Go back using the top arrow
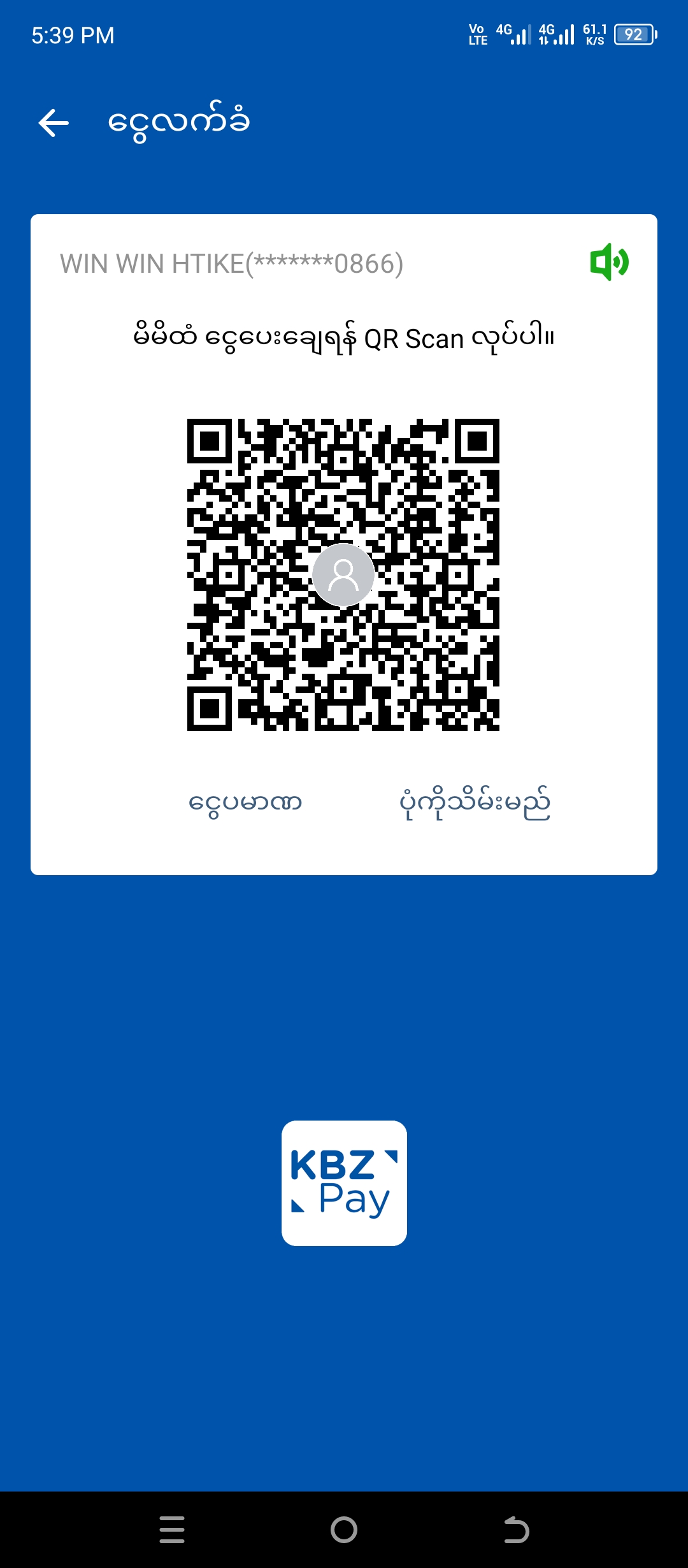The width and height of the screenshot is (688, 1568). click(54, 122)
